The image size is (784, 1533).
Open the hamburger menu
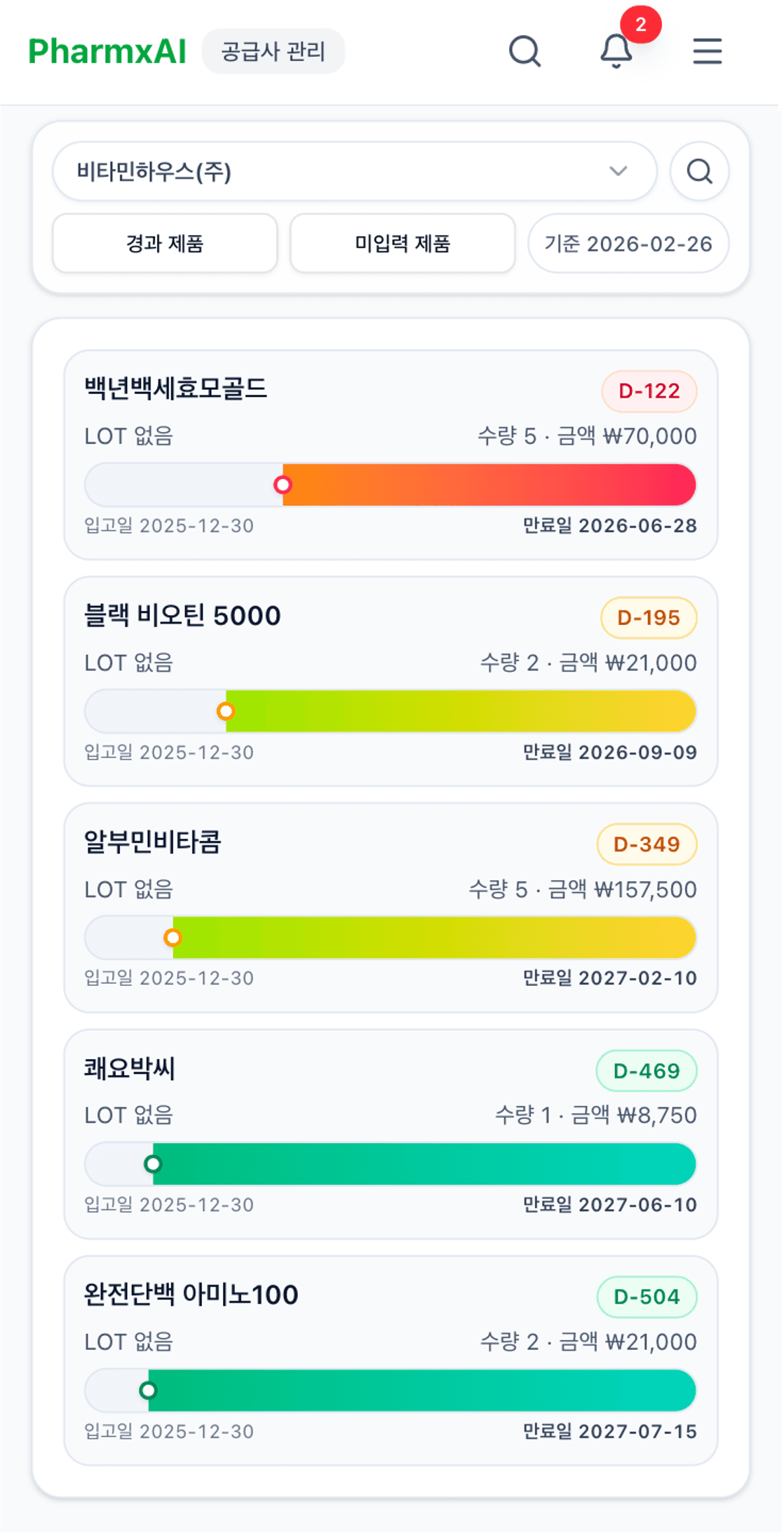point(707,51)
